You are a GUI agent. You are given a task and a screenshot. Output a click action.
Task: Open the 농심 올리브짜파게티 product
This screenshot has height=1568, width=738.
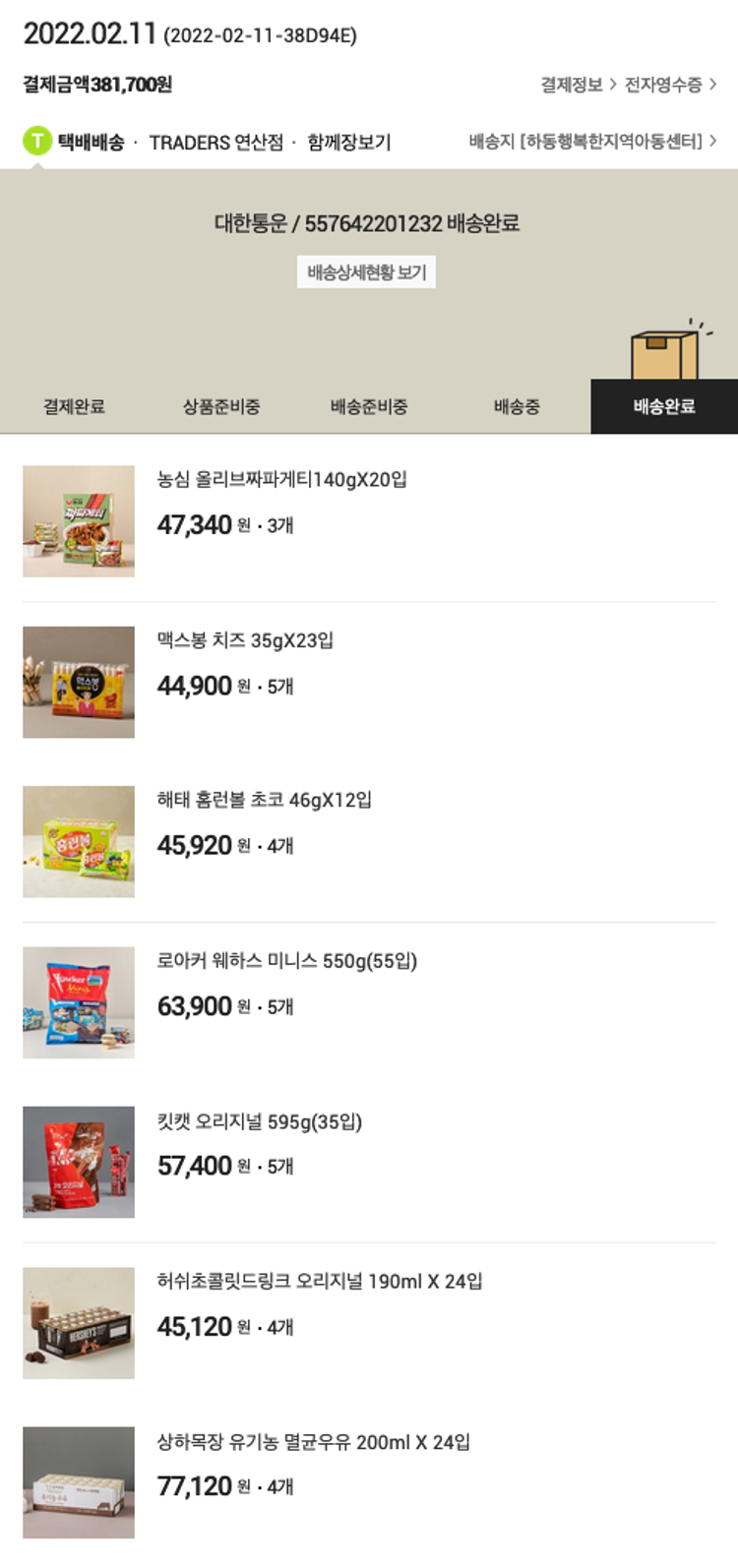tap(281, 480)
